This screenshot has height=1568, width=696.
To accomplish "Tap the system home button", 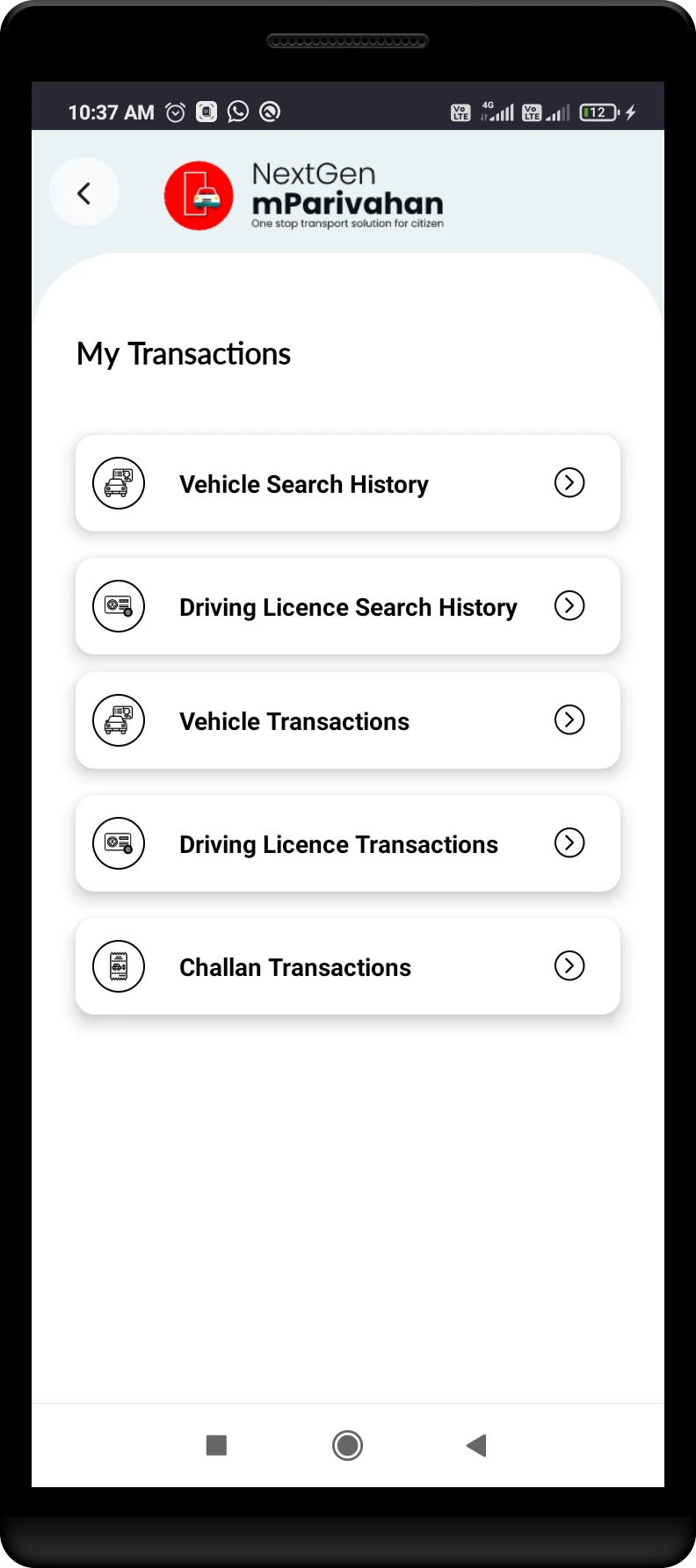I will point(347,1445).
